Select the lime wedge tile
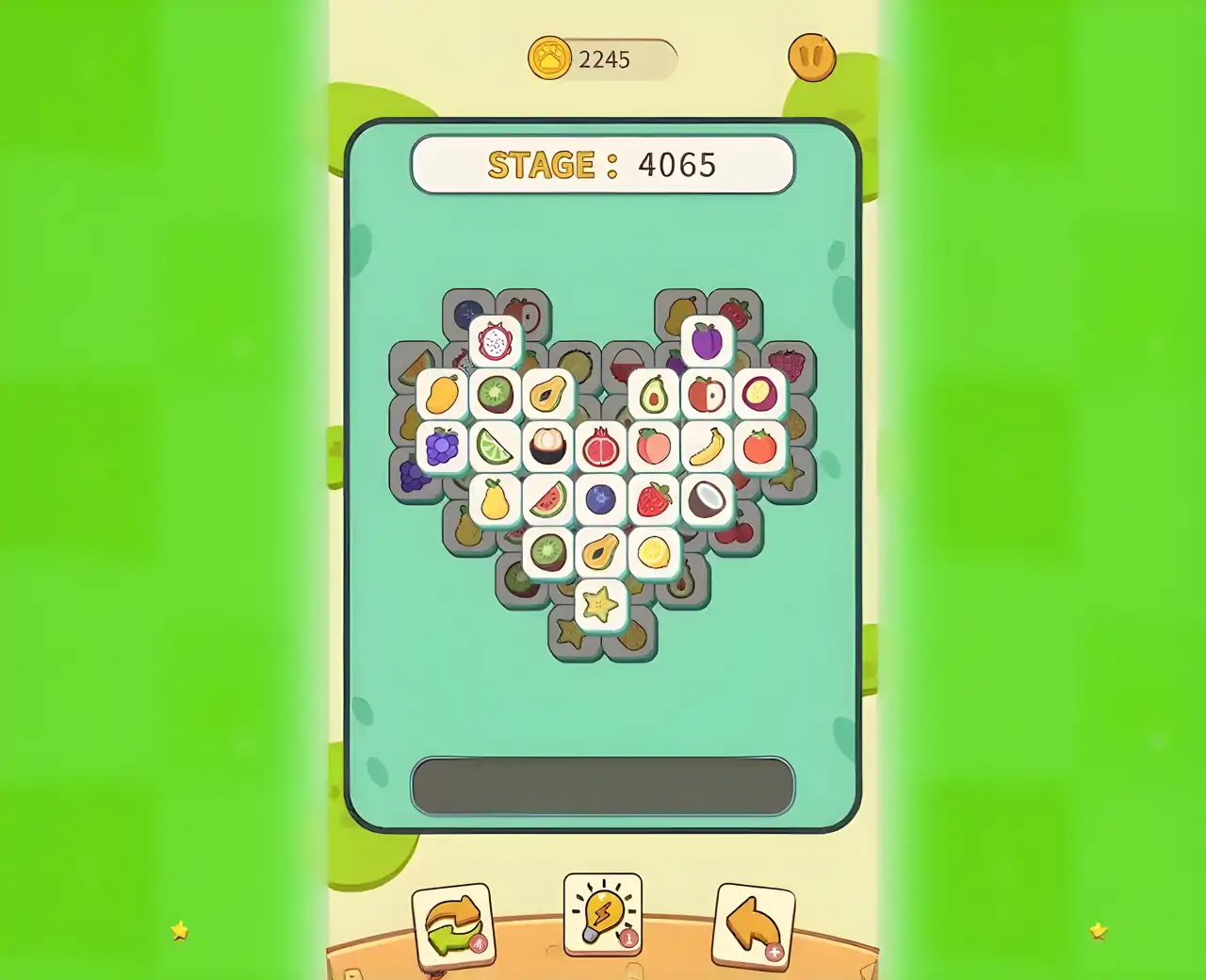This screenshot has height=980, width=1206. click(x=495, y=447)
